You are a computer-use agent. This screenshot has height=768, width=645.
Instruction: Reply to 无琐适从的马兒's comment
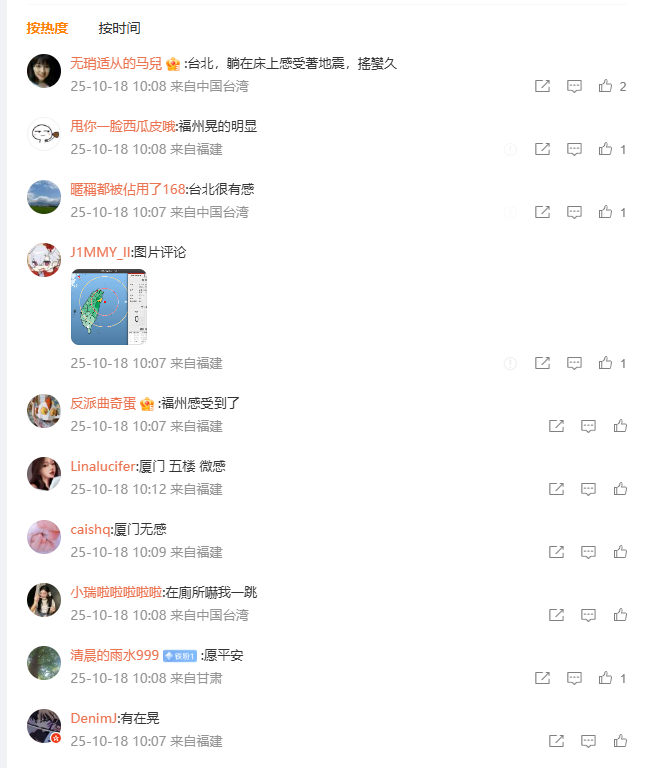(x=574, y=87)
